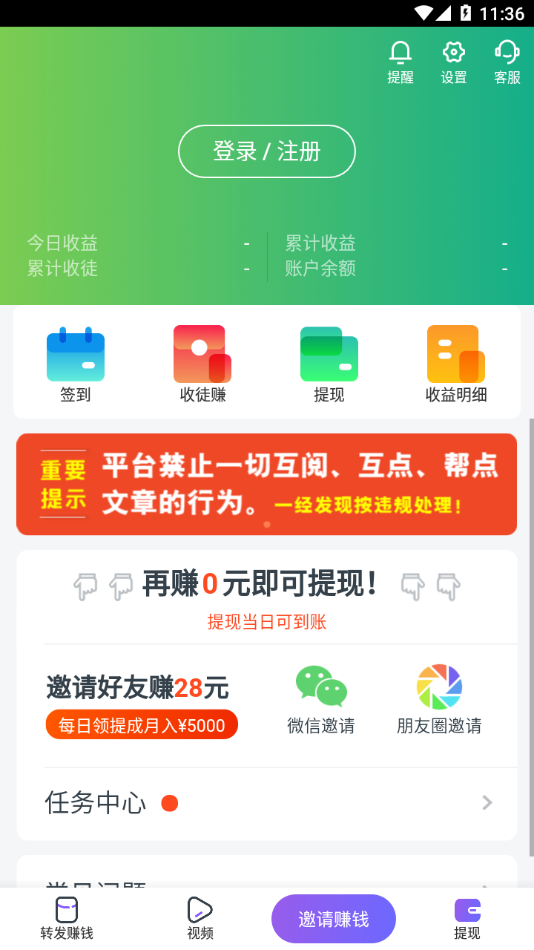Viewport: 534px width, 950px height.
Task: Switch to the 转发赚钱 tab
Action: pos(67,918)
